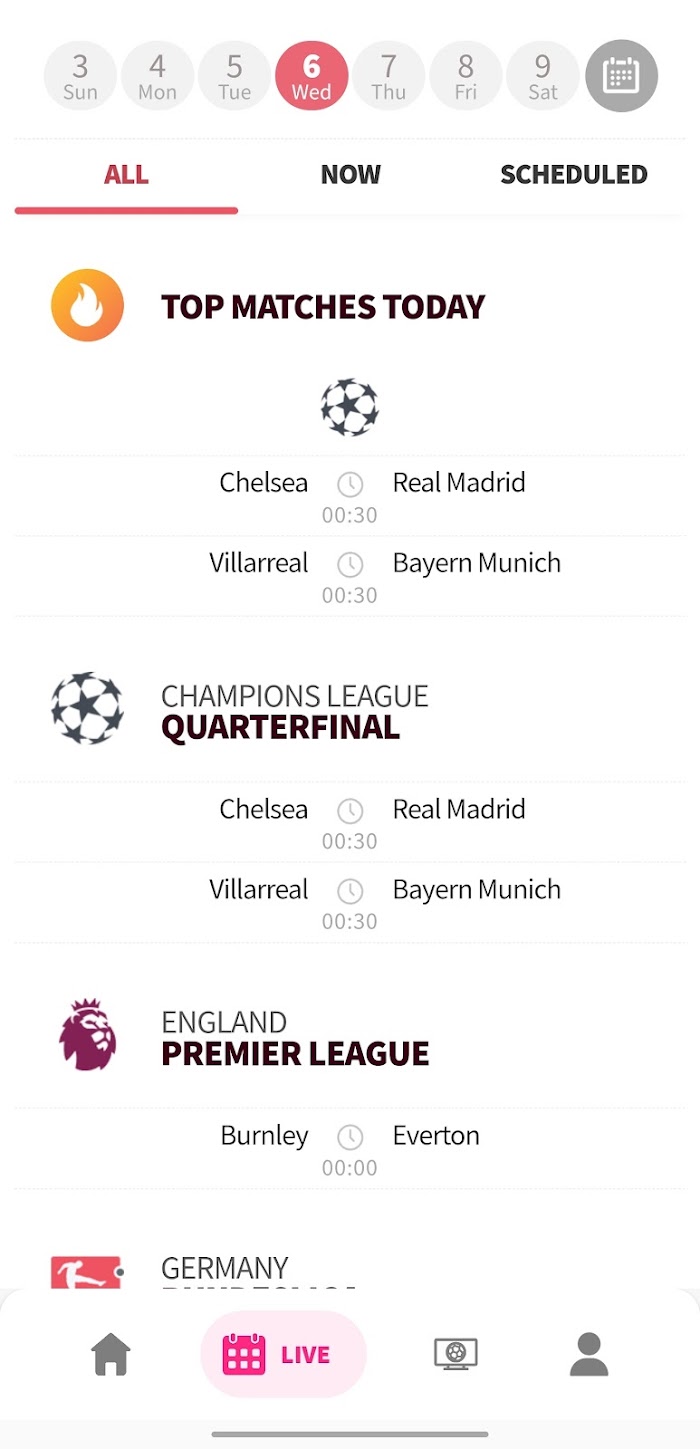Image resolution: width=700 pixels, height=1449 pixels.
Task: Select Tuesday the 5th
Action: pos(234,77)
